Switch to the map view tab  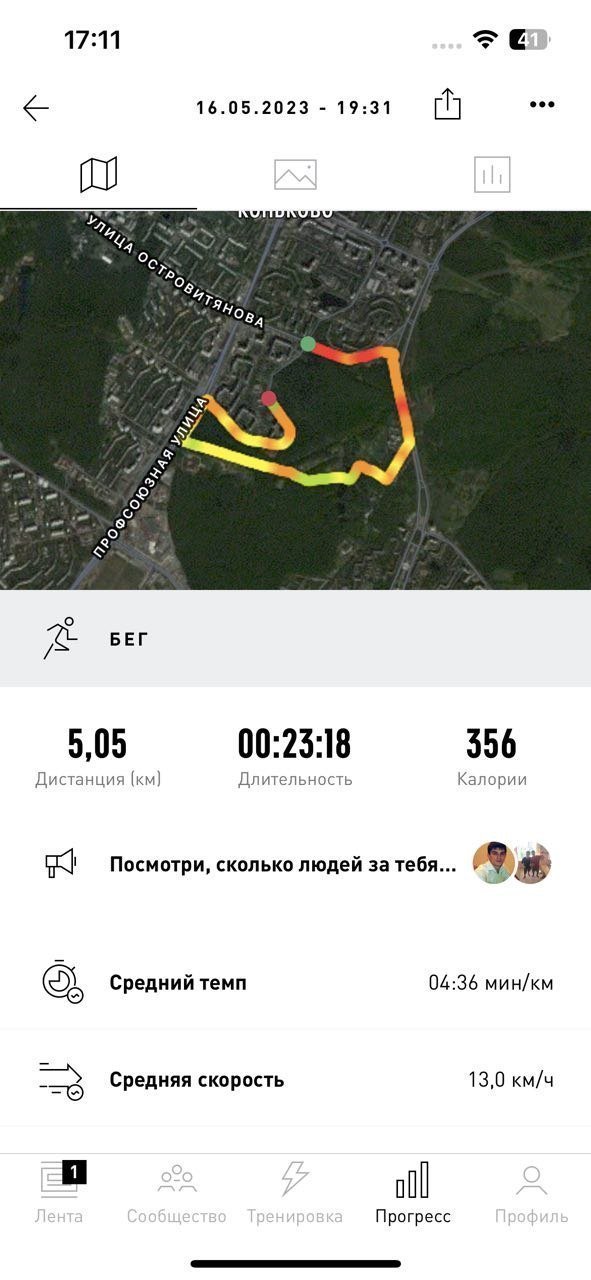click(x=98, y=175)
